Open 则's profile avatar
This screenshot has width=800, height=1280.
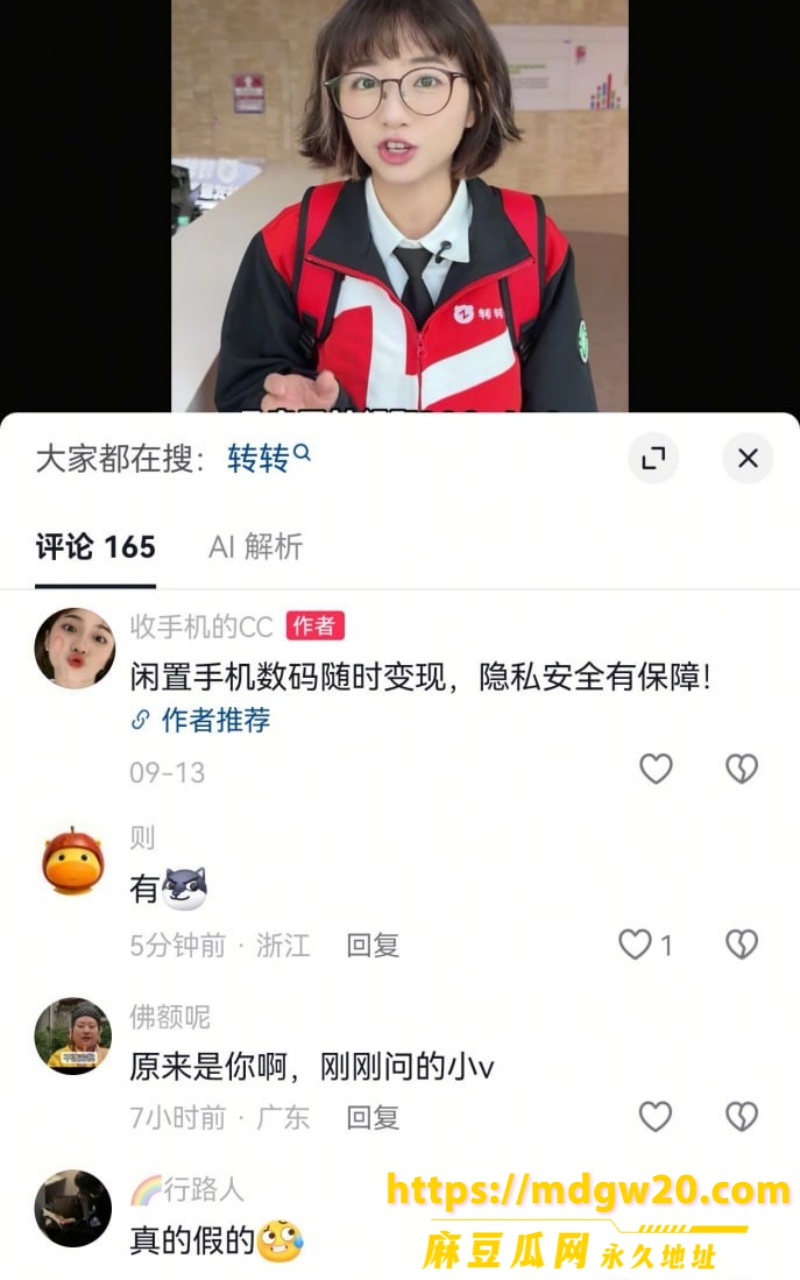(74, 861)
